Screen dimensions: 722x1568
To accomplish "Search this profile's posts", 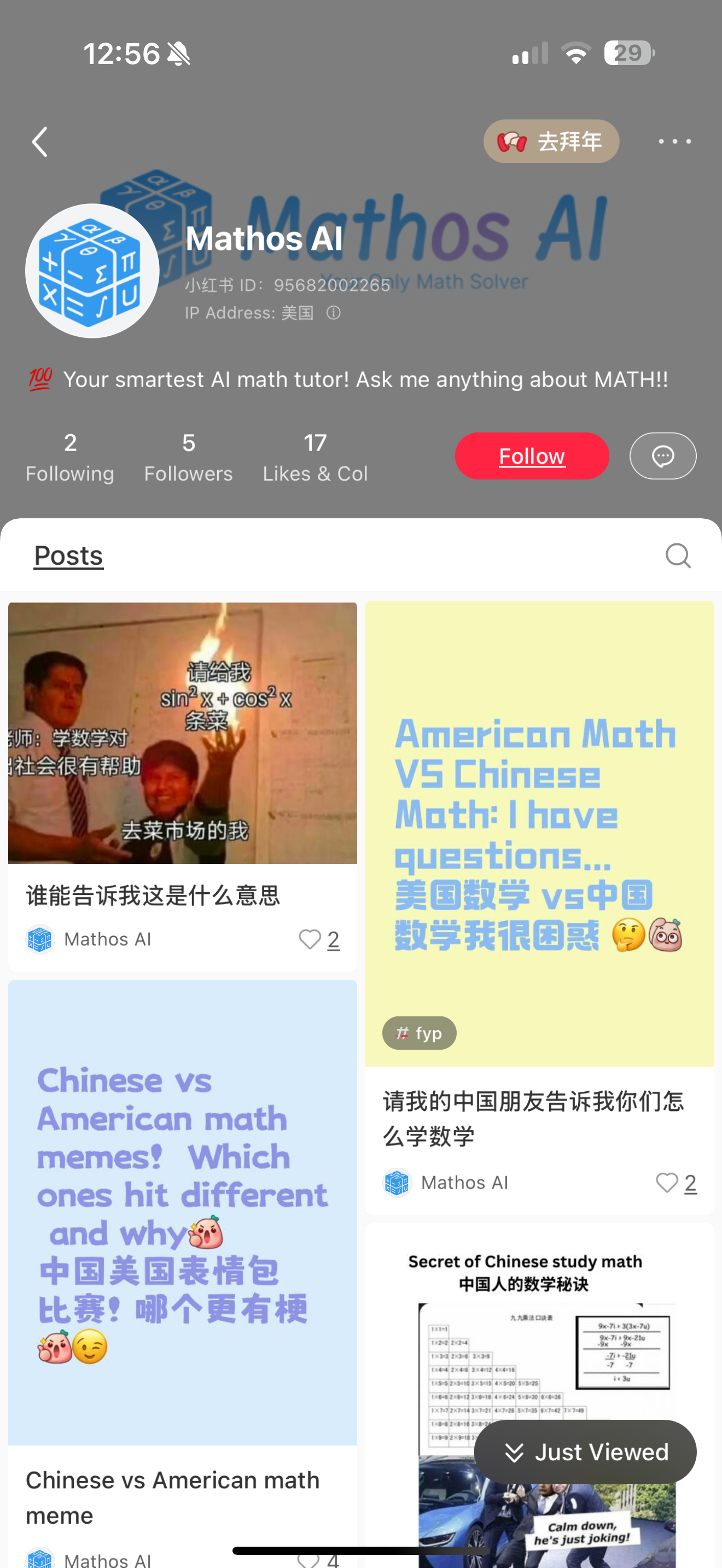I will point(678,555).
